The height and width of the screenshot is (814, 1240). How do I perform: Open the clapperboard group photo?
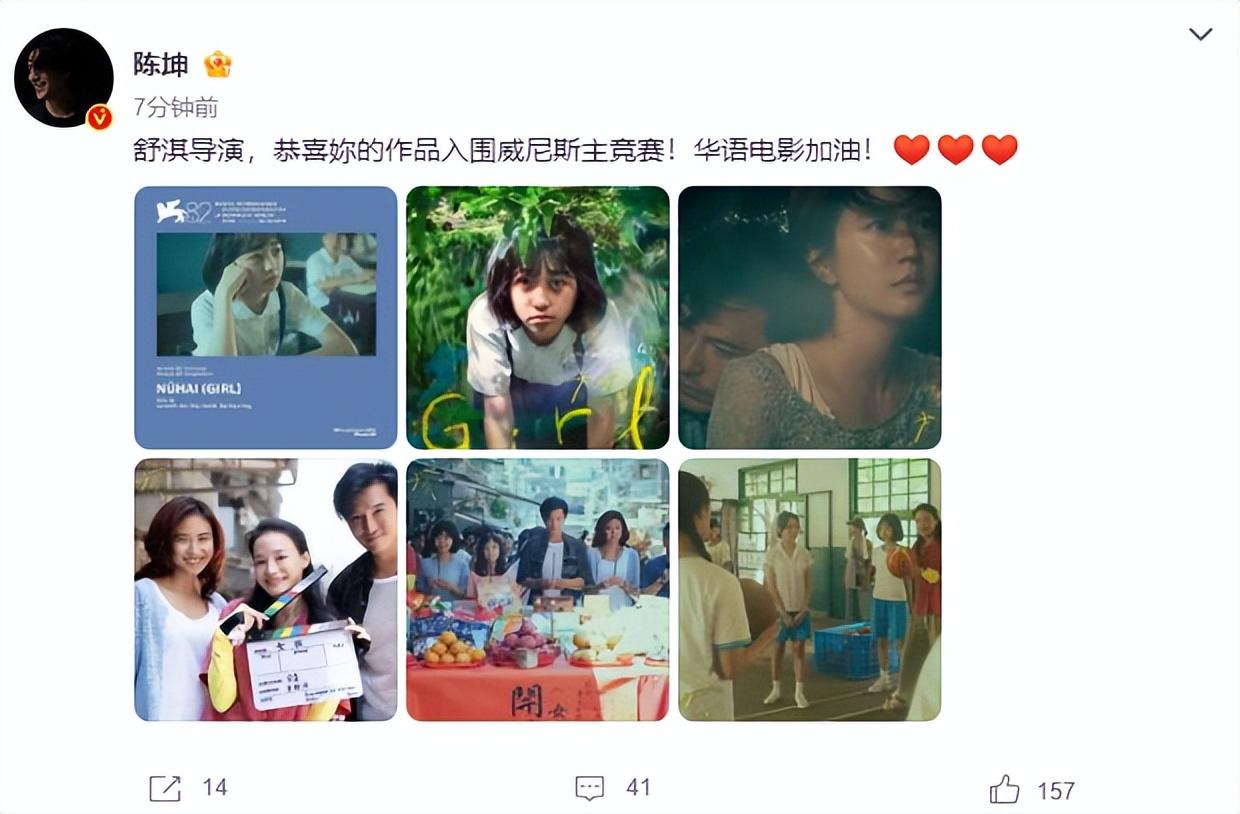(x=266, y=589)
